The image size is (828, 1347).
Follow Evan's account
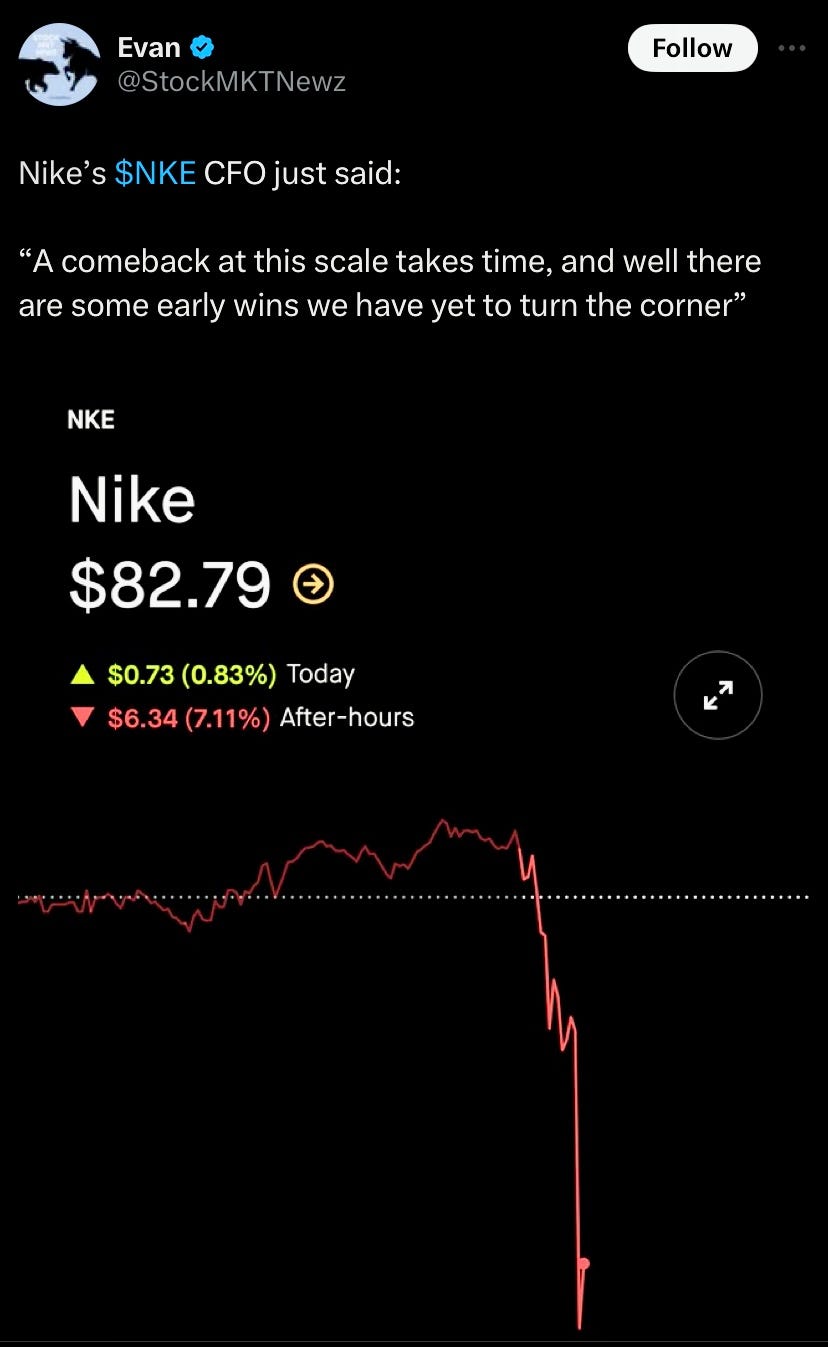pyautogui.click(x=691, y=48)
